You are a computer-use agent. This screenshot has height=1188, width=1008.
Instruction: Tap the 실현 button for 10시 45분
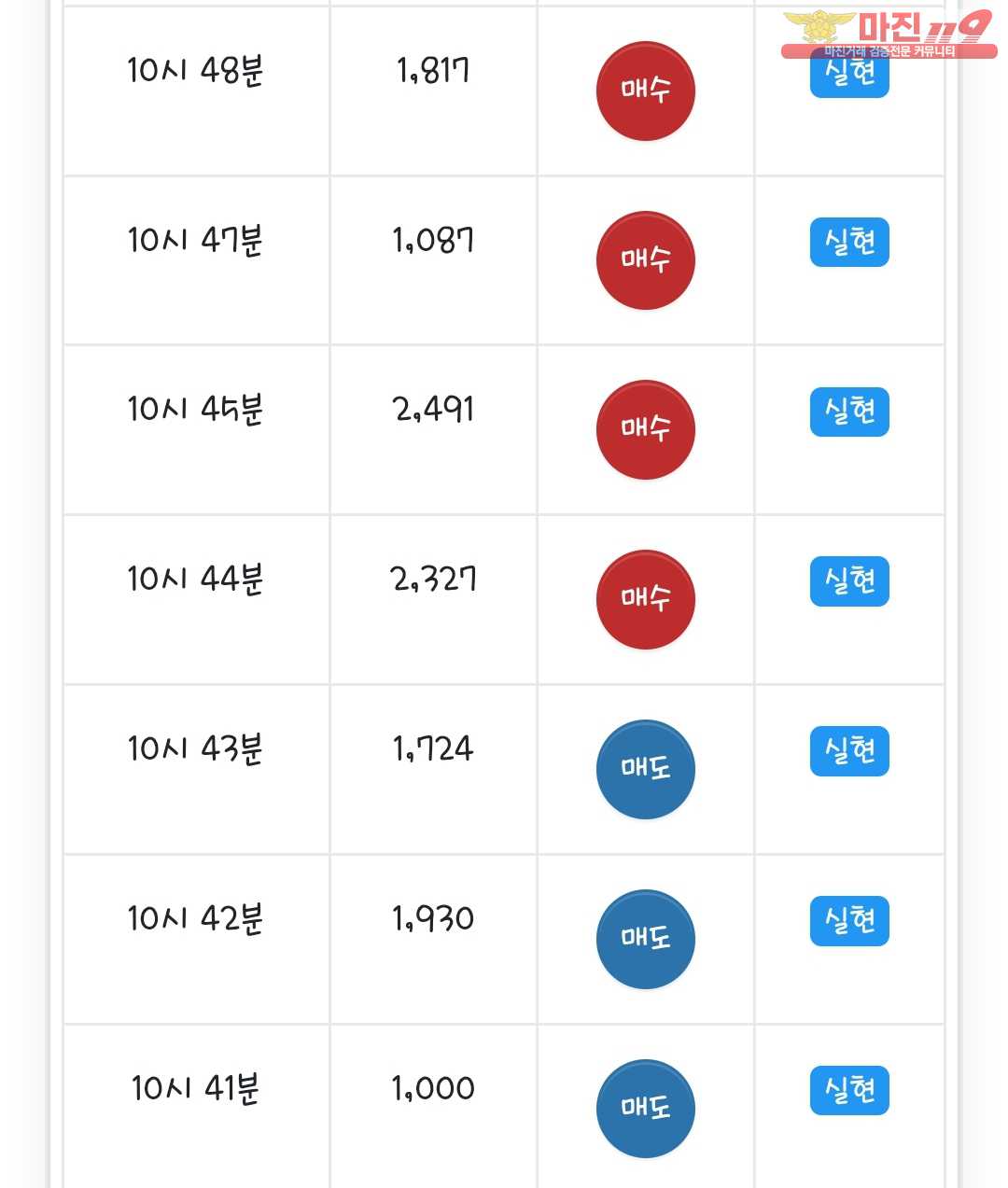pos(849,412)
